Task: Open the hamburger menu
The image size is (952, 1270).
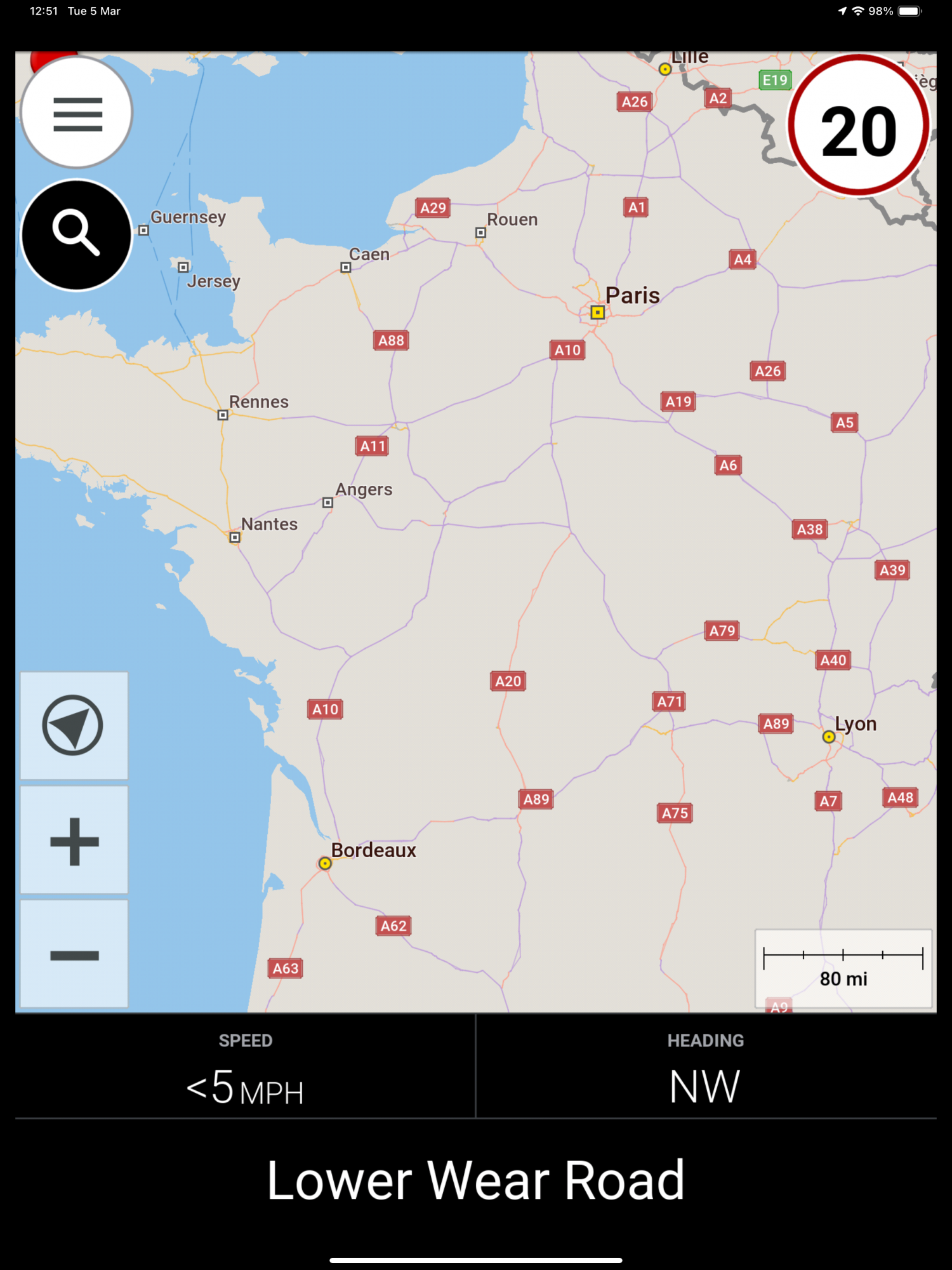Action: coord(77,114)
